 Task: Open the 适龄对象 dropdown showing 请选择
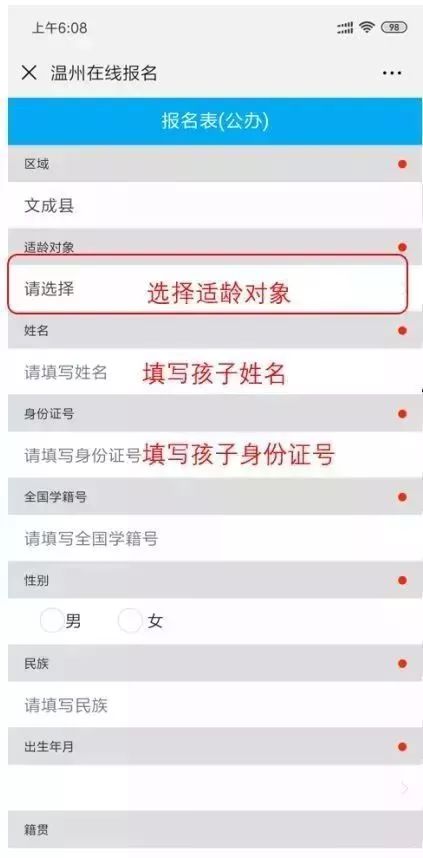coord(208,289)
